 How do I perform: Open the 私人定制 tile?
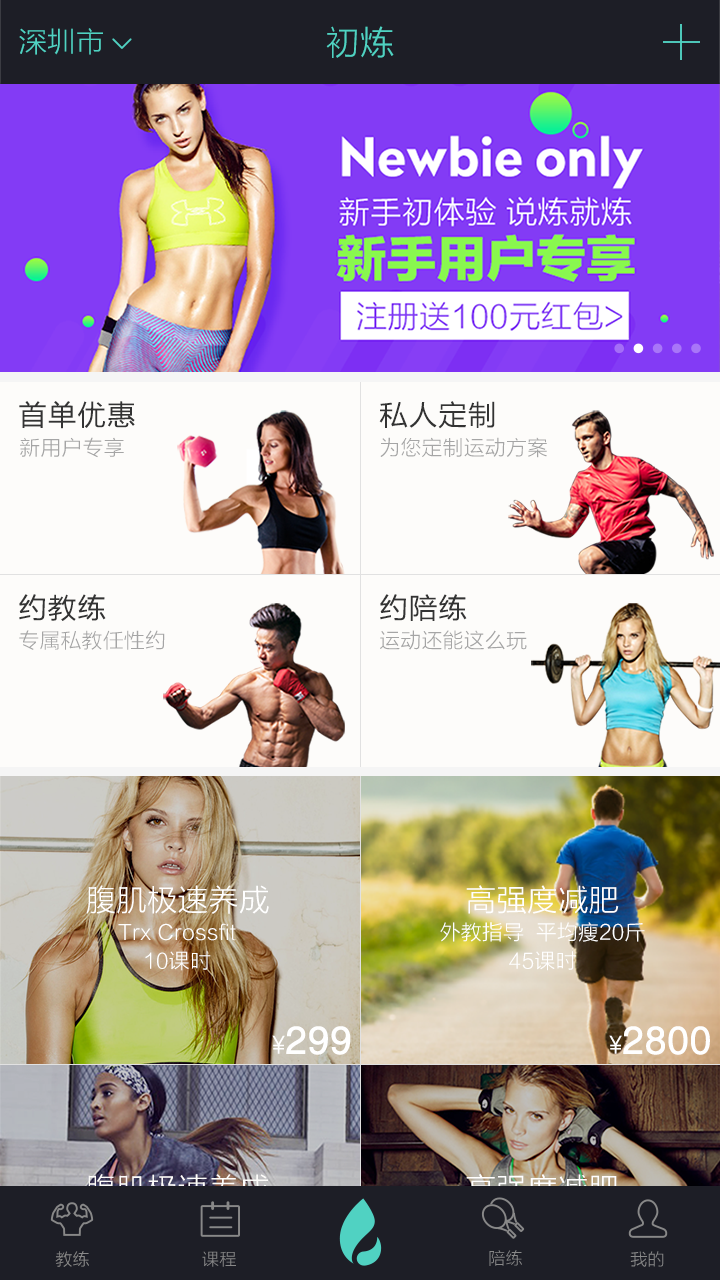tap(540, 478)
